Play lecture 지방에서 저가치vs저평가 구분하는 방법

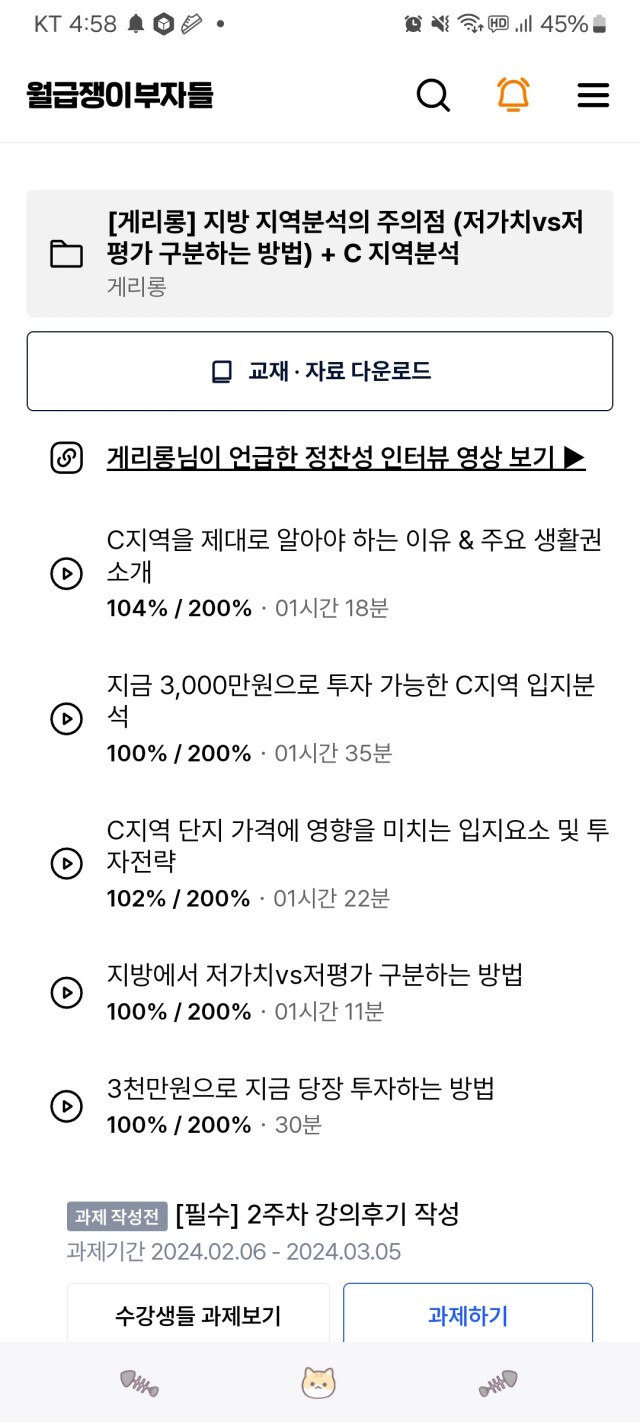320,992
